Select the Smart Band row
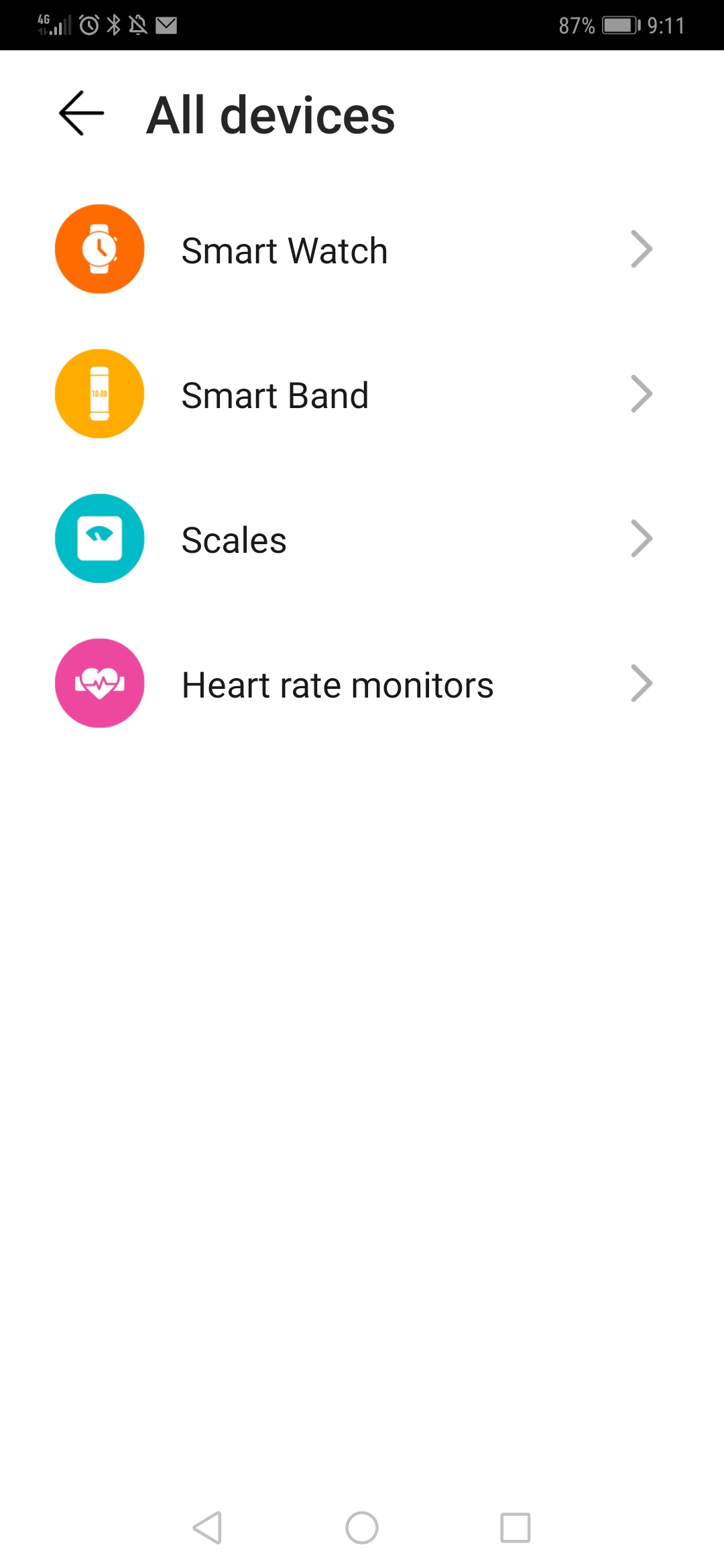This screenshot has width=724, height=1568. pyautogui.click(x=362, y=394)
